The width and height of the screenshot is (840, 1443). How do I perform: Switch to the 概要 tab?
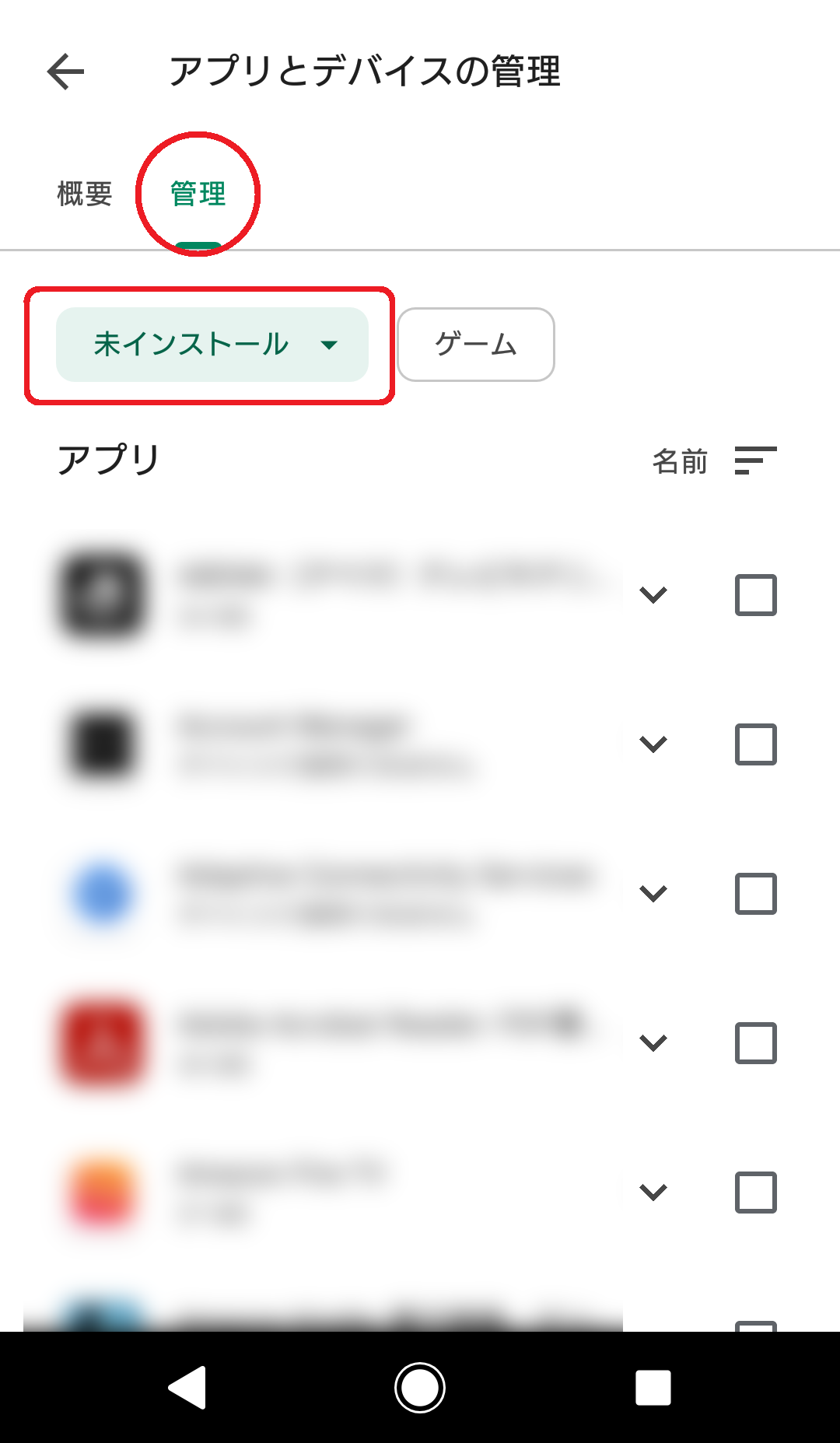click(83, 194)
